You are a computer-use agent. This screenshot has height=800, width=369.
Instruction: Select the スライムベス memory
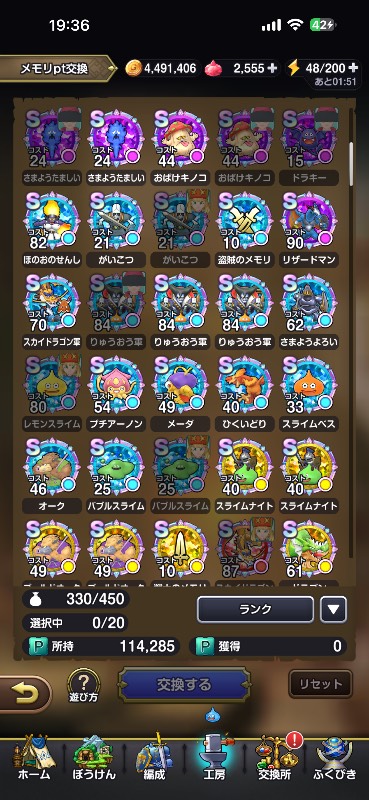[x=309, y=393]
